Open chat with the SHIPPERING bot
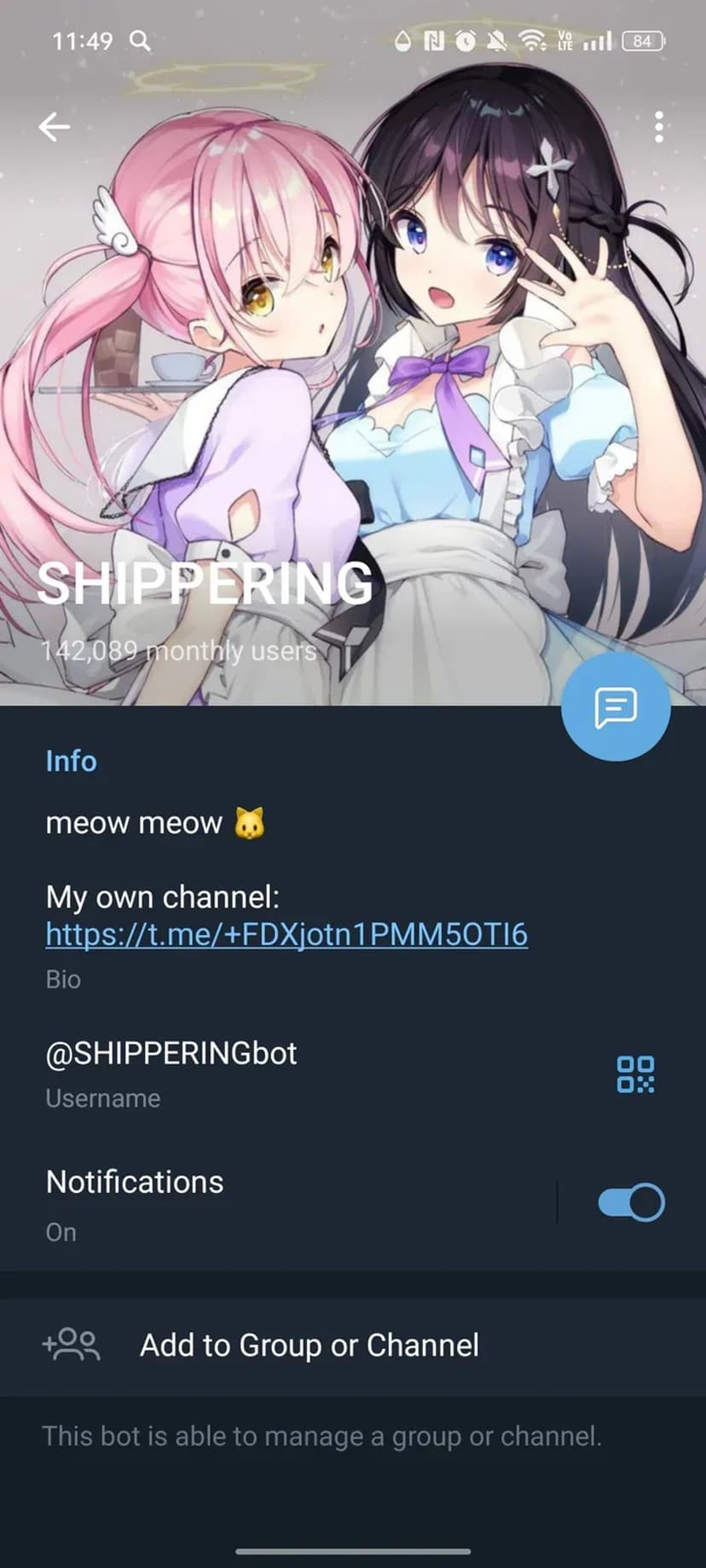The width and height of the screenshot is (706, 1568). pos(616,706)
